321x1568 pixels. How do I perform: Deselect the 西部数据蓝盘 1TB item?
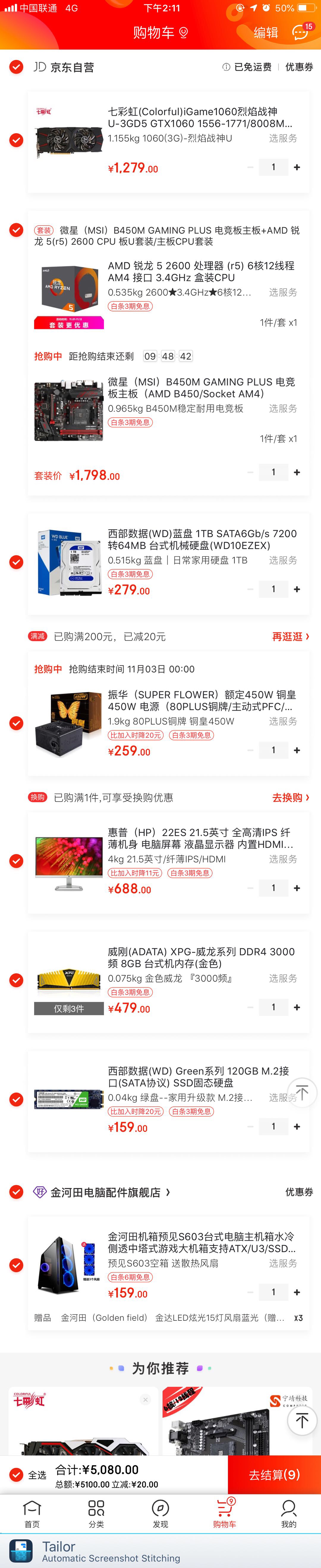(16, 562)
